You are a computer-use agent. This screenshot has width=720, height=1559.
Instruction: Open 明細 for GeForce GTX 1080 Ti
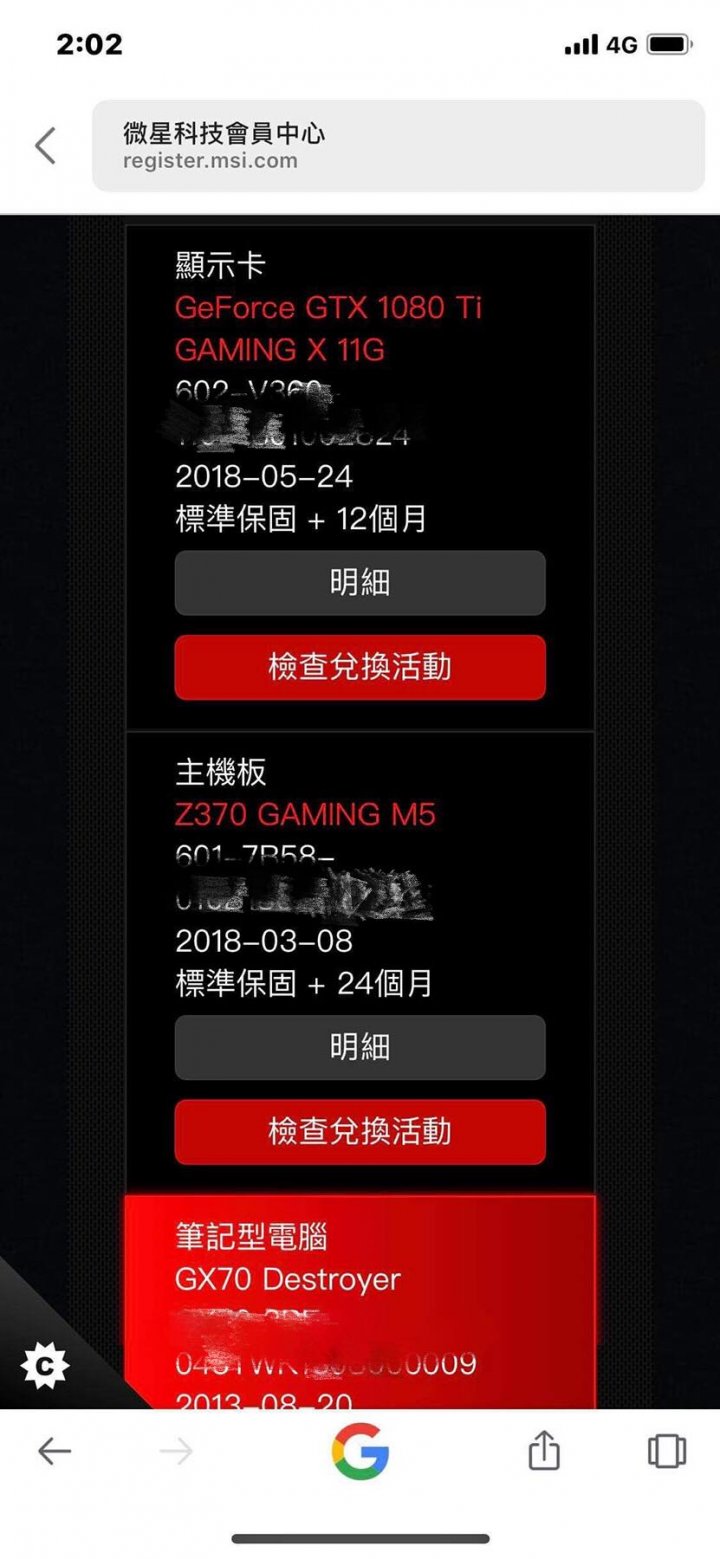click(x=360, y=583)
